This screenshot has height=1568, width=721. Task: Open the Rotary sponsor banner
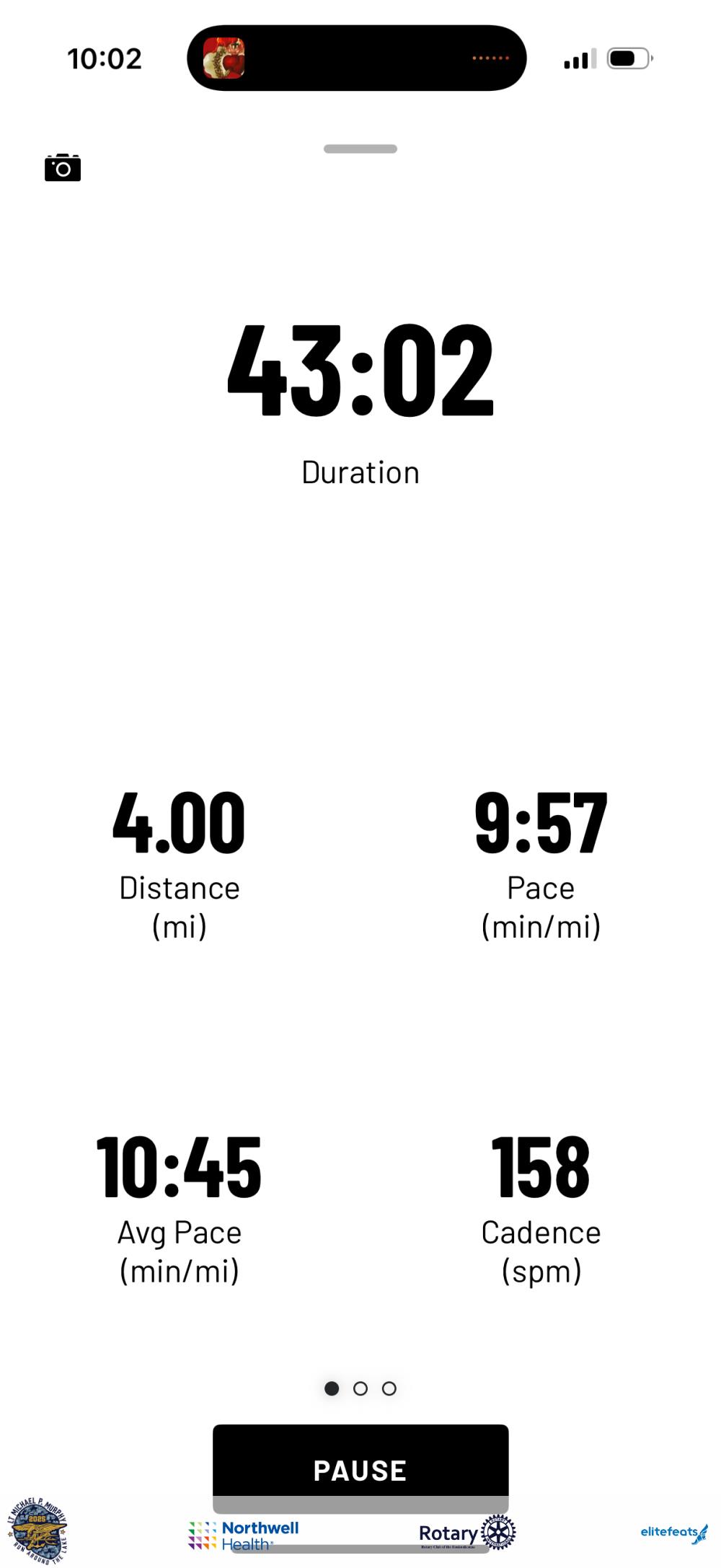(466, 1533)
